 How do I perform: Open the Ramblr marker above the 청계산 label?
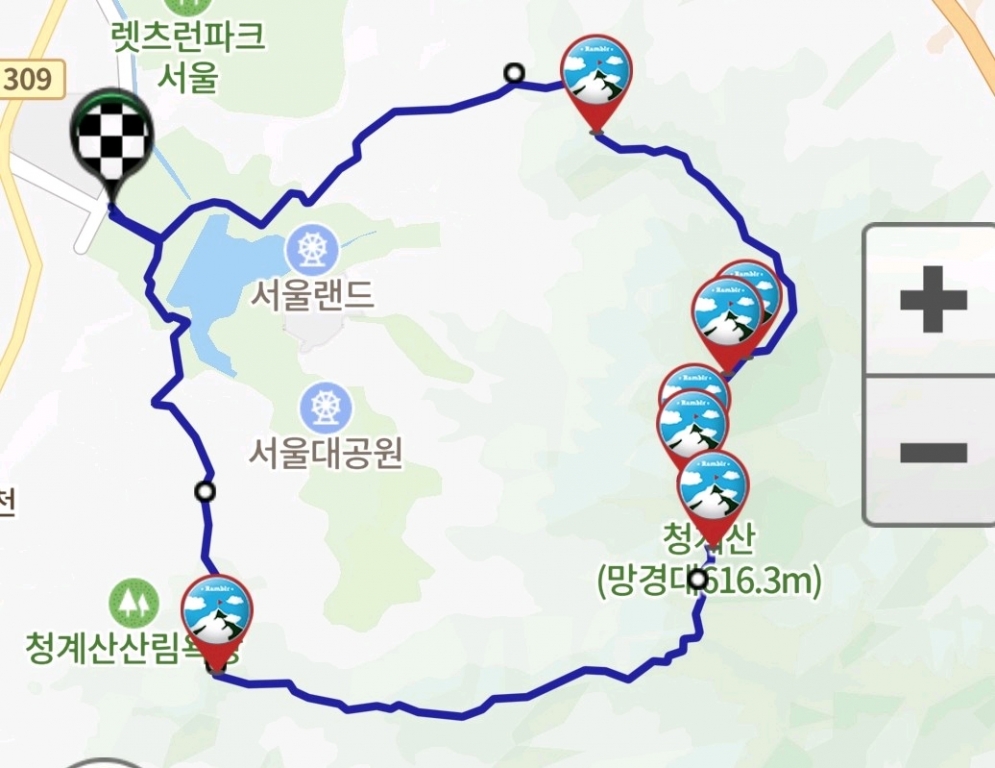pos(712,491)
